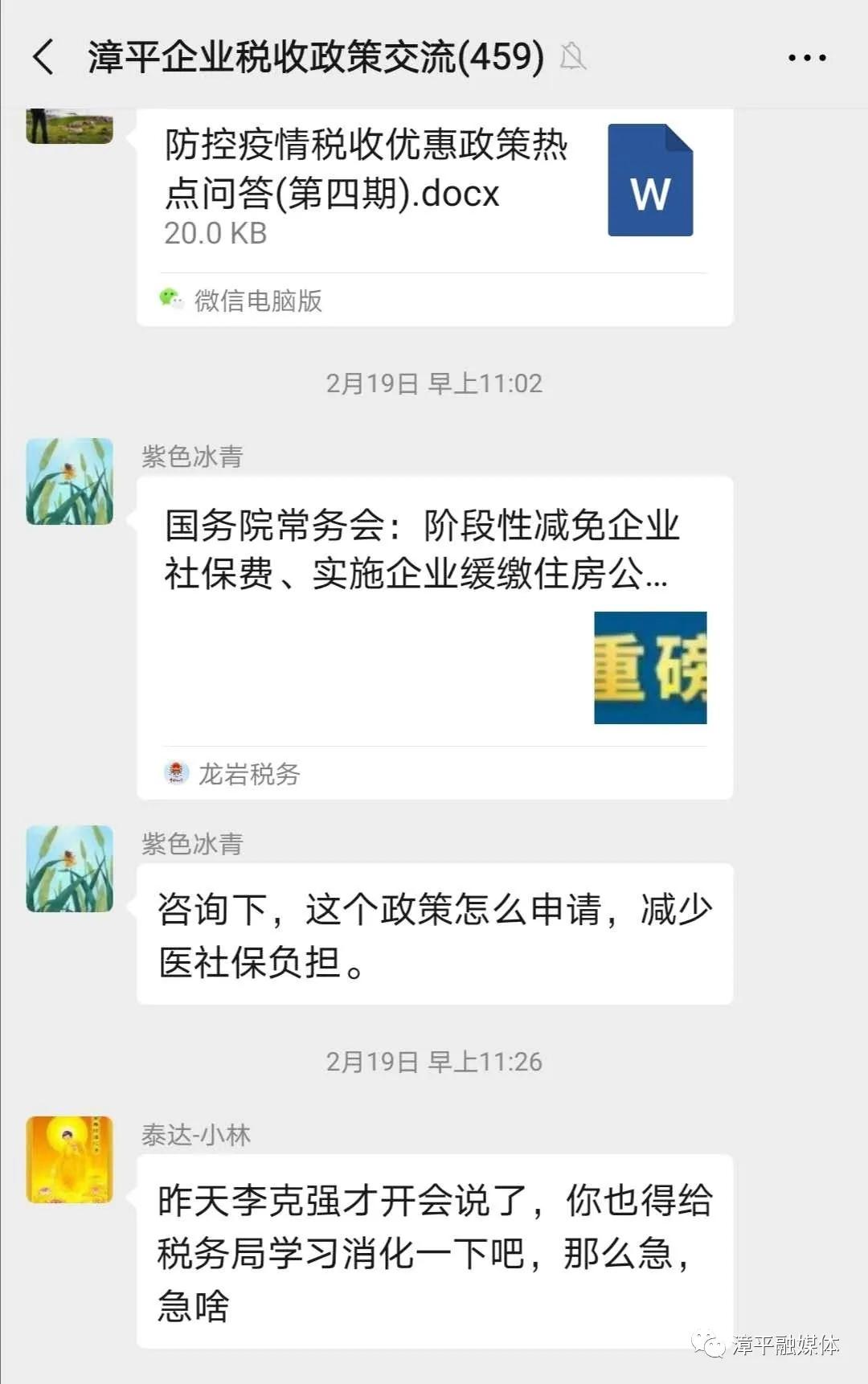
Task: Open 紫色冰青's avatar above the article card
Action: click(70, 481)
